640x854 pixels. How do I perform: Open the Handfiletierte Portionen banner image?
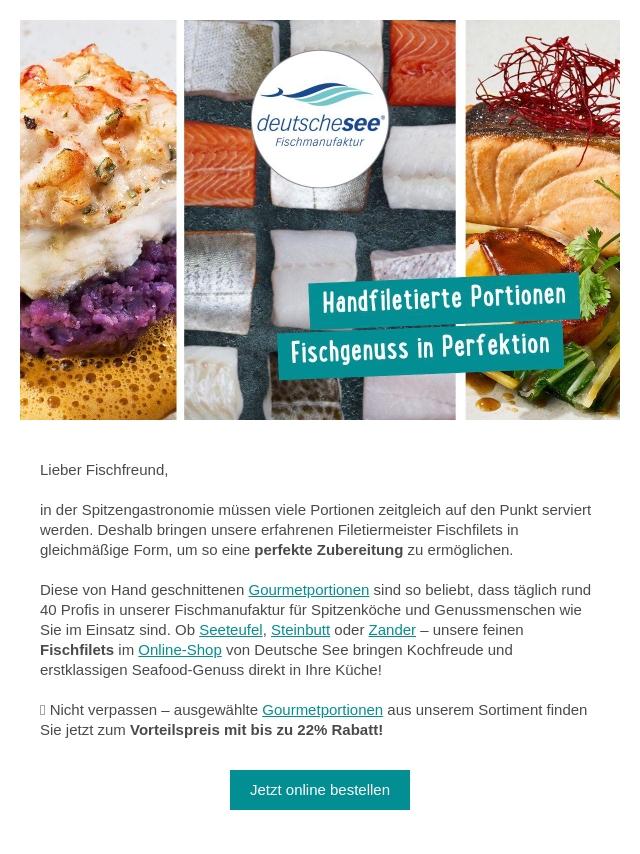320,220
